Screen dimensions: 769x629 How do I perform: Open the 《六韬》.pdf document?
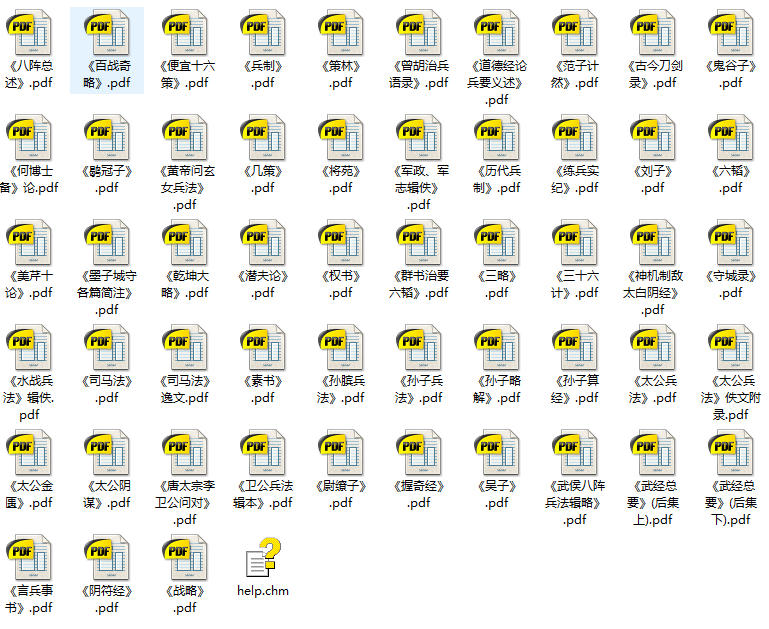[731, 140]
